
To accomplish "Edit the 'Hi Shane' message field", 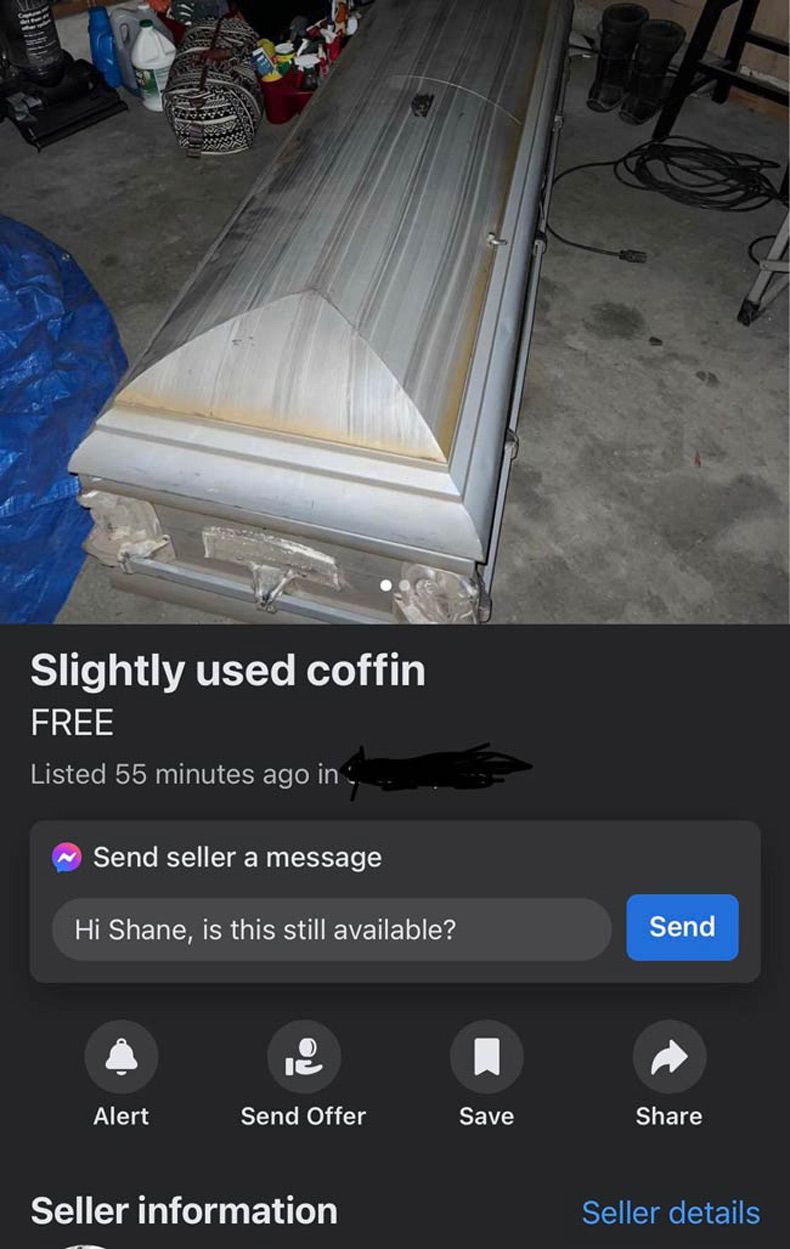I will coord(330,930).
